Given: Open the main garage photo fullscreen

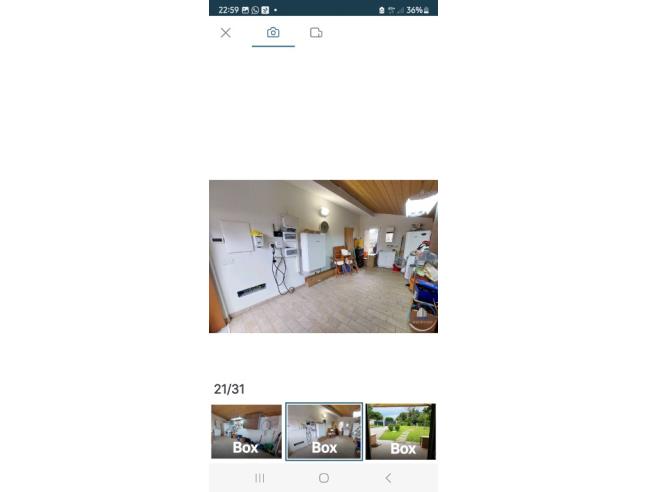Looking at the screenshot, I should coord(323,256).
